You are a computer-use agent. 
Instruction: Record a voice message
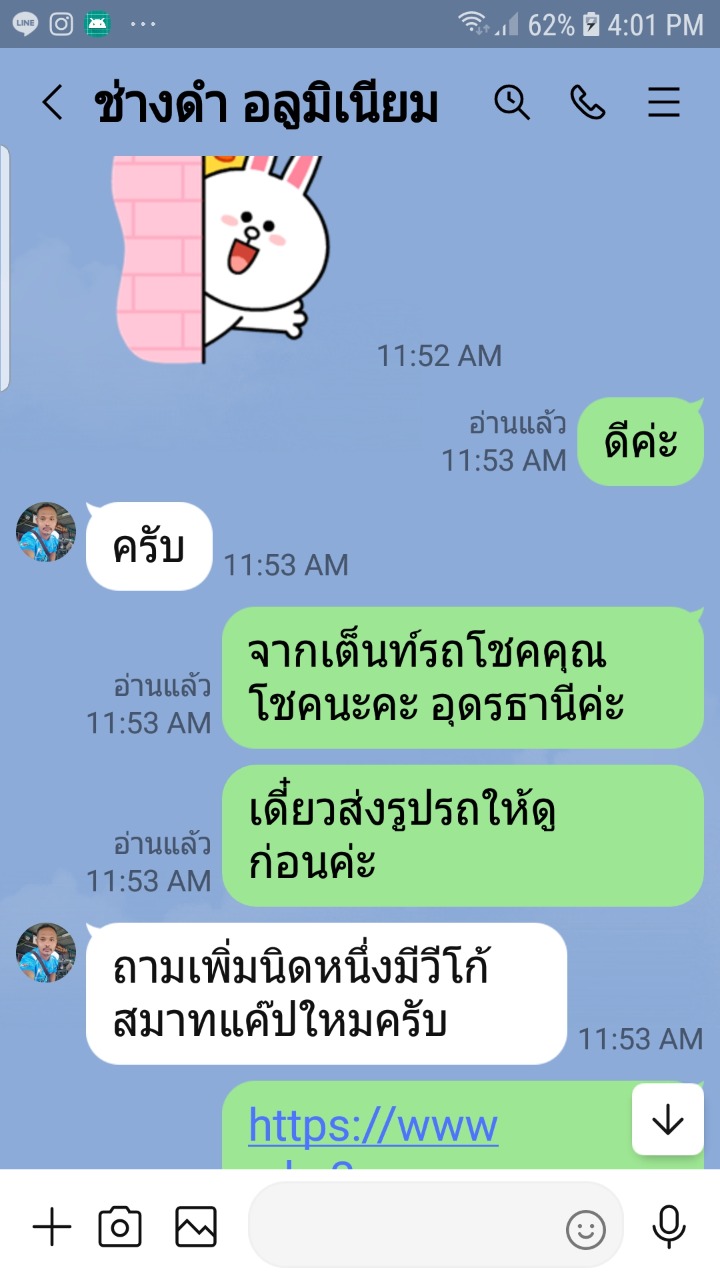pyautogui.click(x=668, y=1227)
